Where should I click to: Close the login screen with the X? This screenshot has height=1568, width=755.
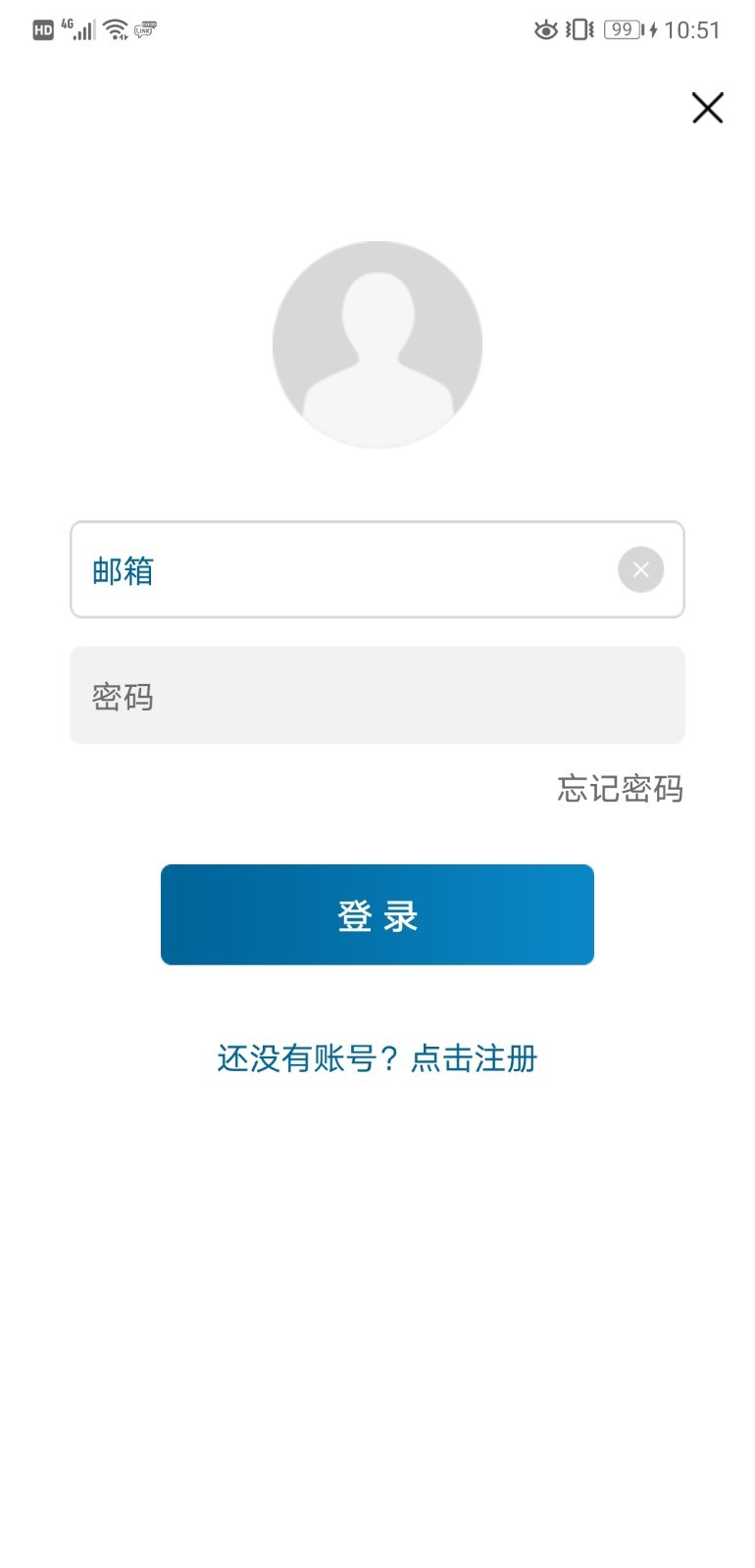coord(707,108)
